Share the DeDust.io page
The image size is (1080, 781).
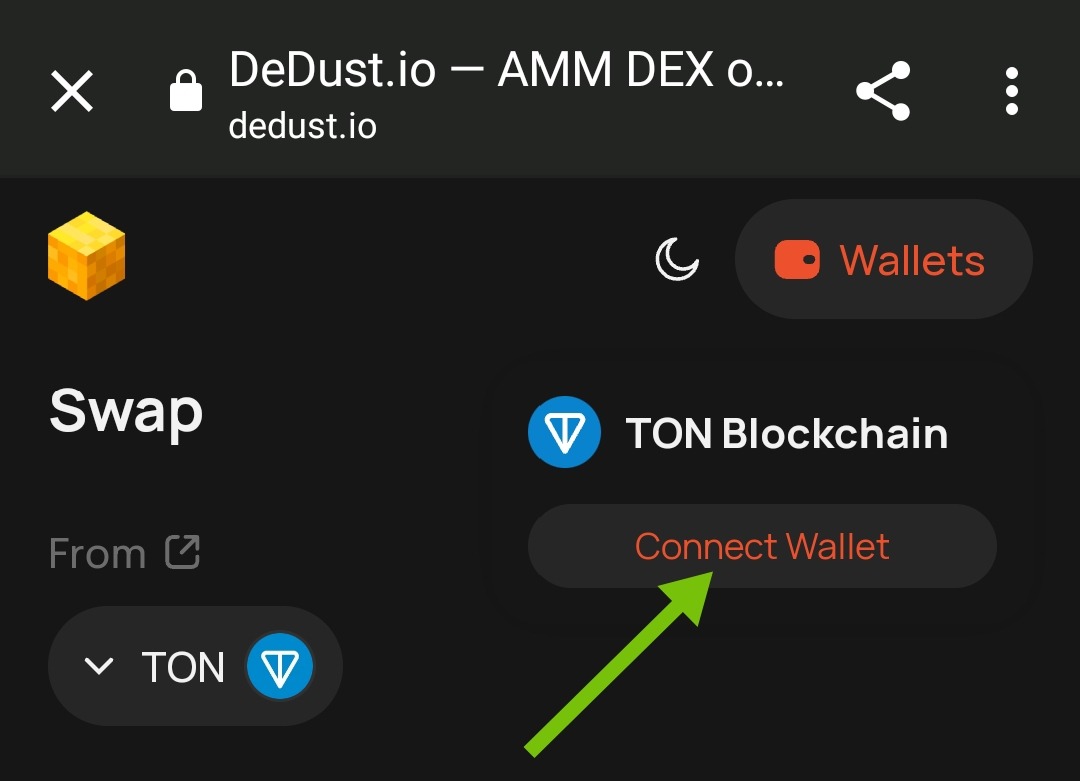[x=883, y=92]
